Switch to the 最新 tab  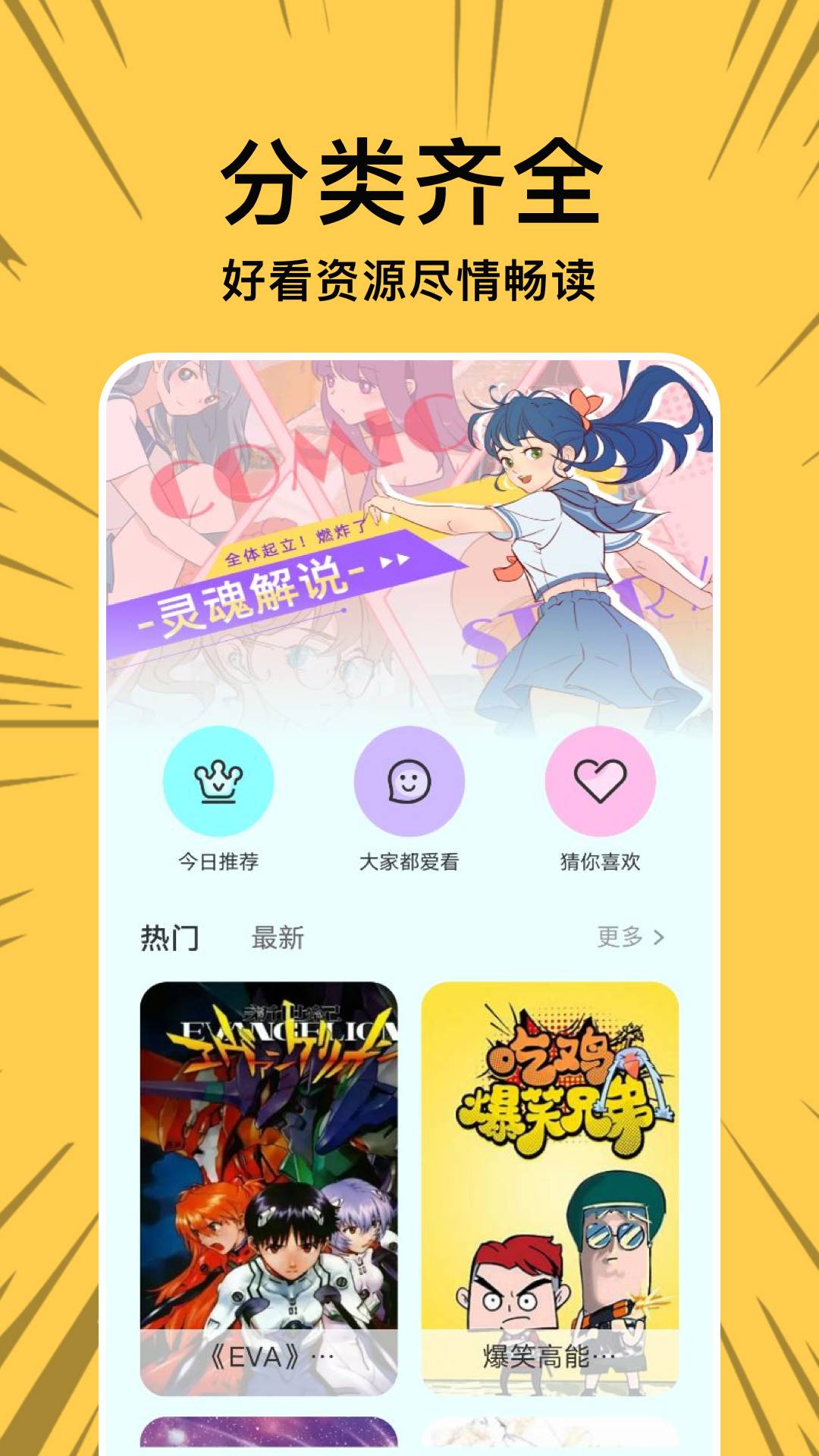(278, 938)
